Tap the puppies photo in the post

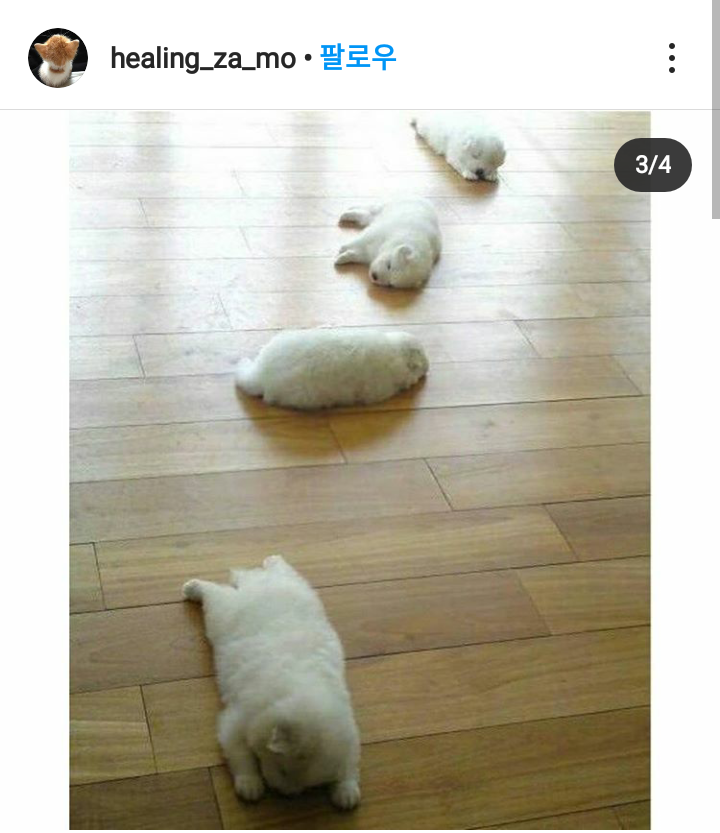[x=360, y=470]
